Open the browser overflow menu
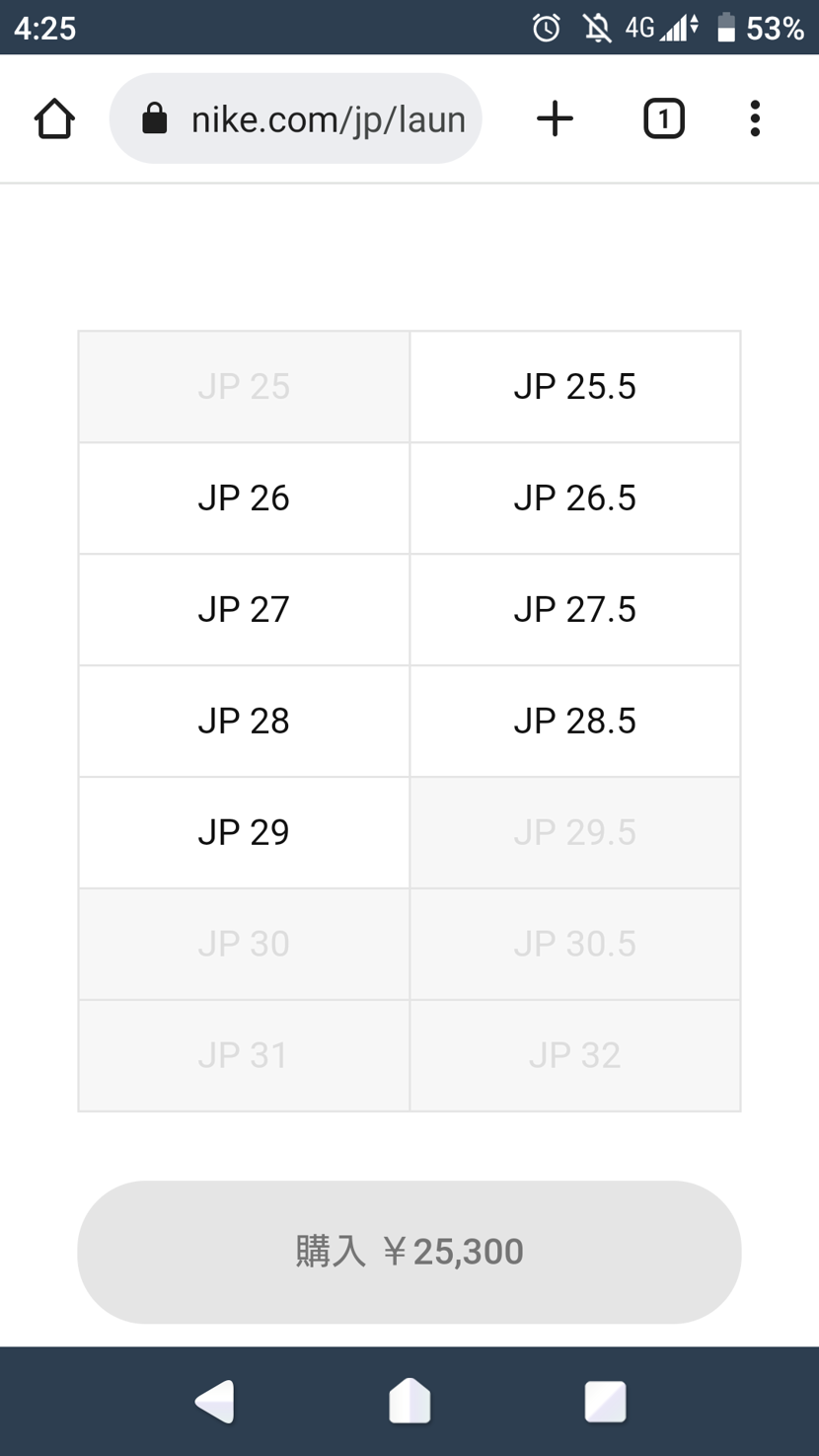This screenshot has width=819, height=1456. tap(755, 118)
